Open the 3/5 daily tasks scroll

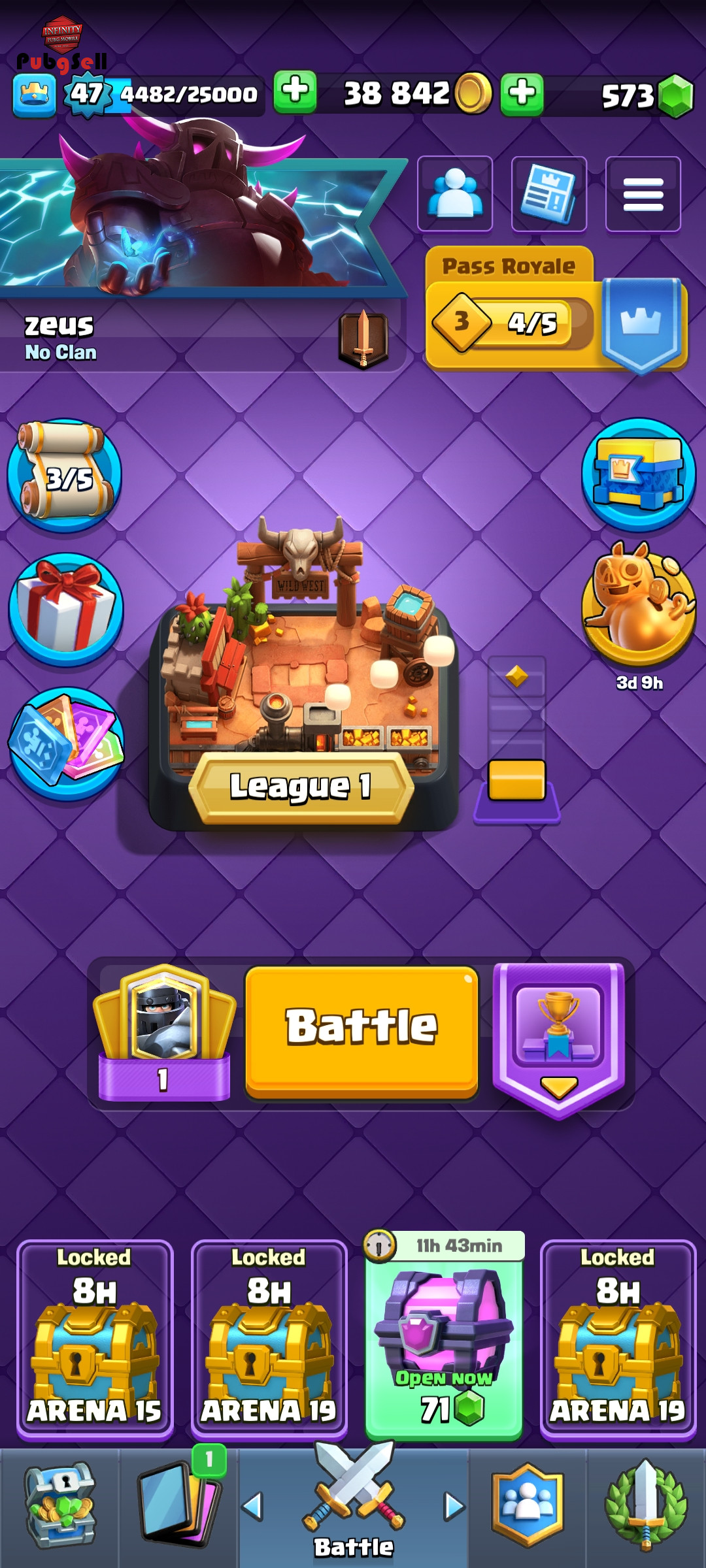pyautogui.click(x=64, y=476)
